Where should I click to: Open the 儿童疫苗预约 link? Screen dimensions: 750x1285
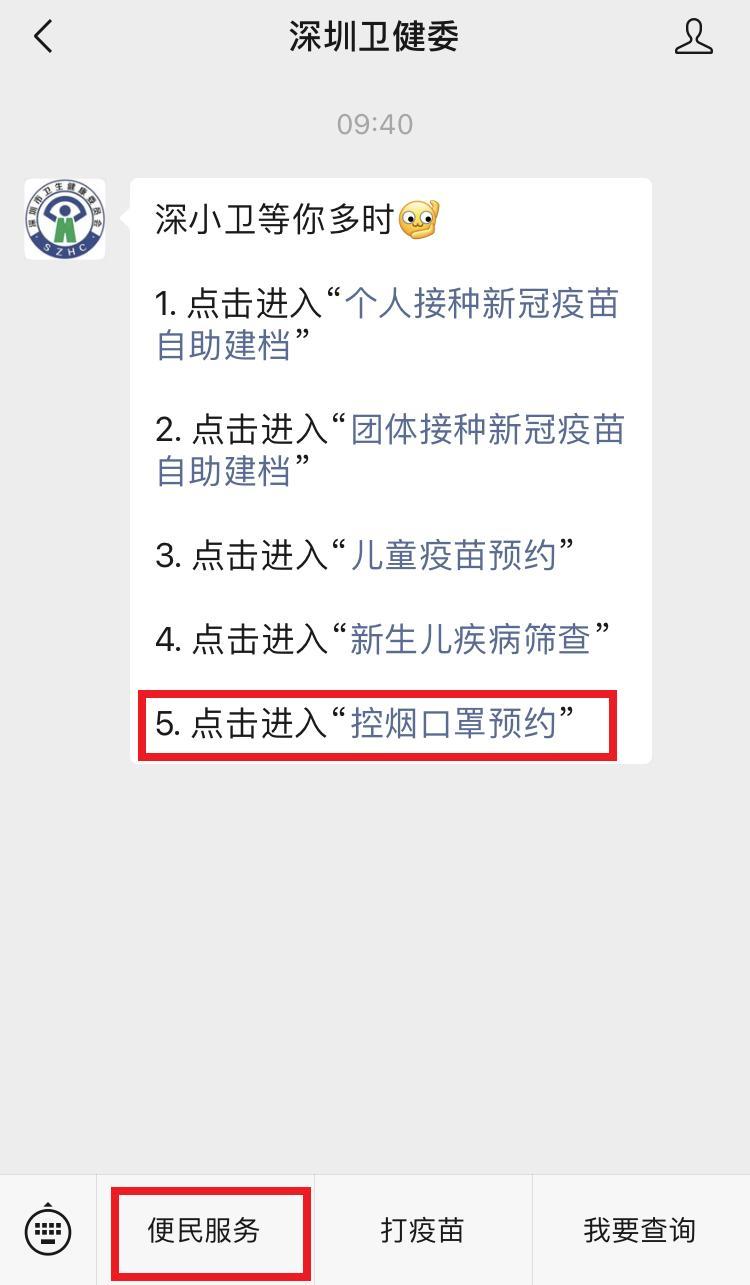[x=452, y=555]
